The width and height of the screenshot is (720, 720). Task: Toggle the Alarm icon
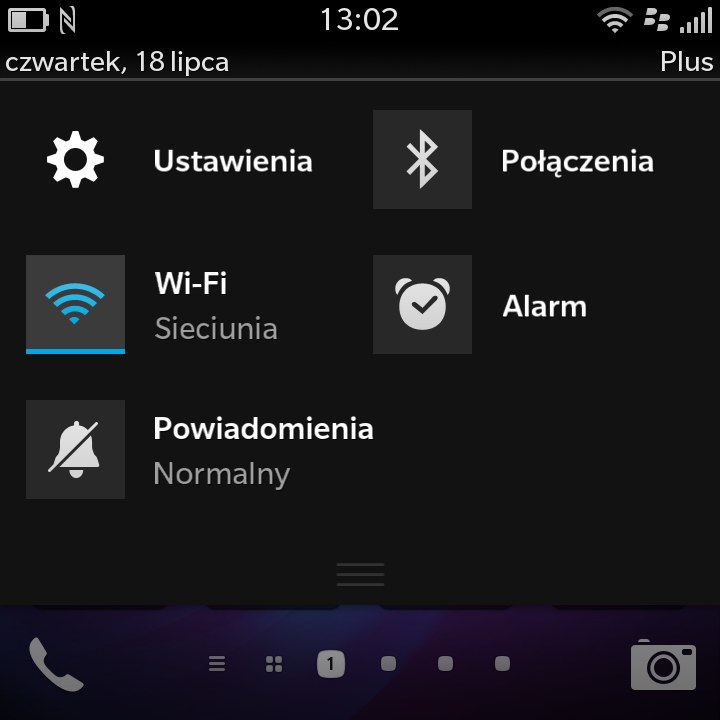(x=422, y=304)
